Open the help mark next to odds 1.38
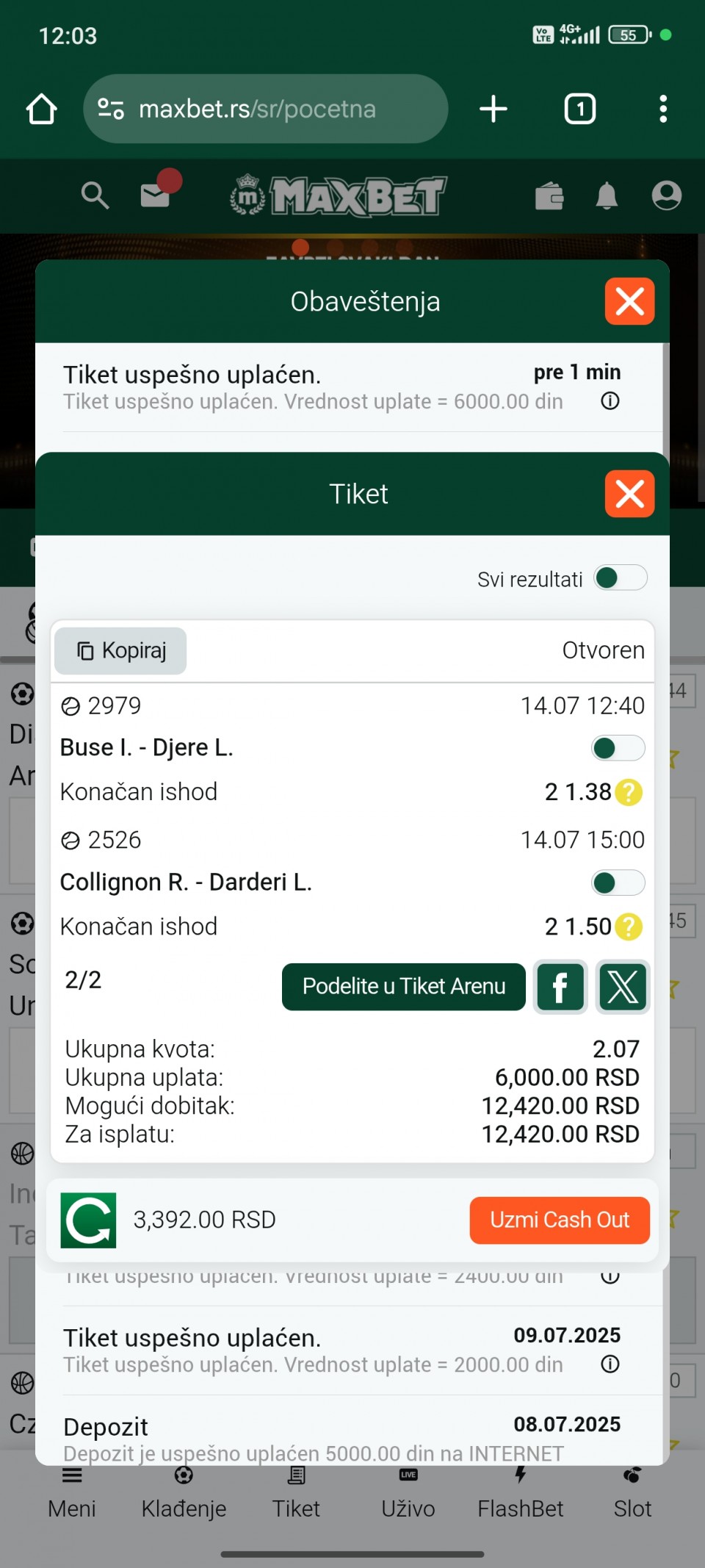 pyautogui.click(x=629, y=792)
